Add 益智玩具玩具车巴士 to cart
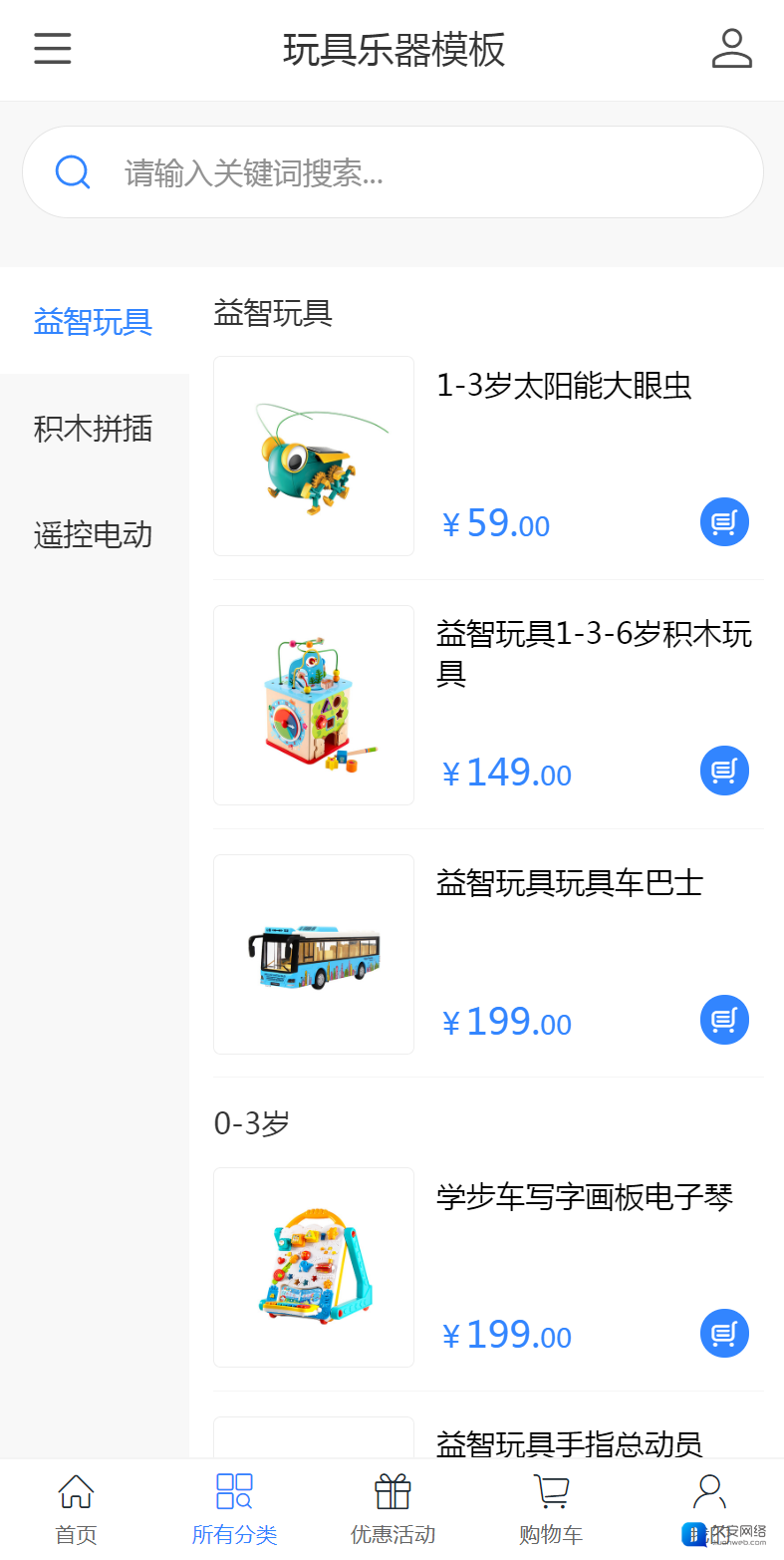Image resolution: width=784 pixels, height=1560 pixels. (724, 1021)
